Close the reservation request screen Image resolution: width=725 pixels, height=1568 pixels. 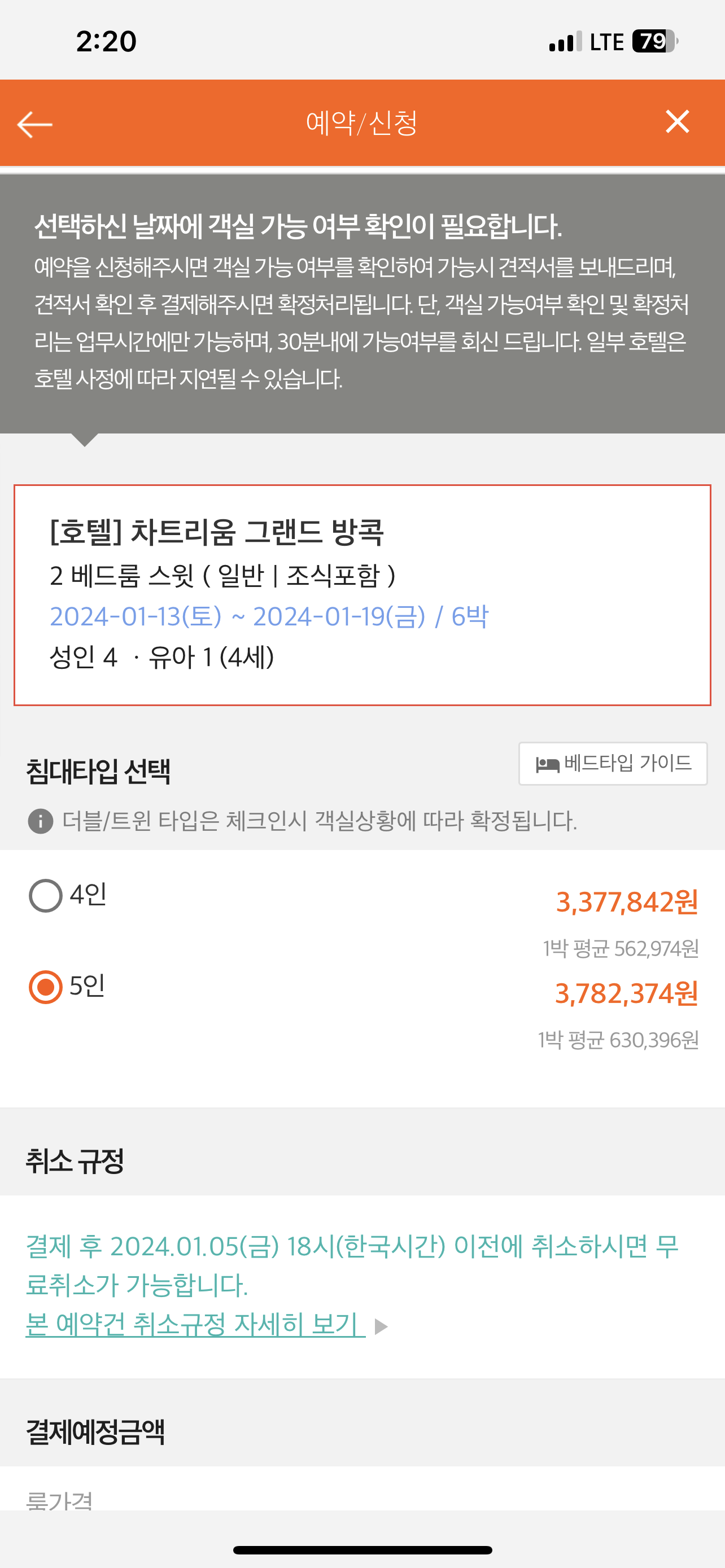pos(677,122)
